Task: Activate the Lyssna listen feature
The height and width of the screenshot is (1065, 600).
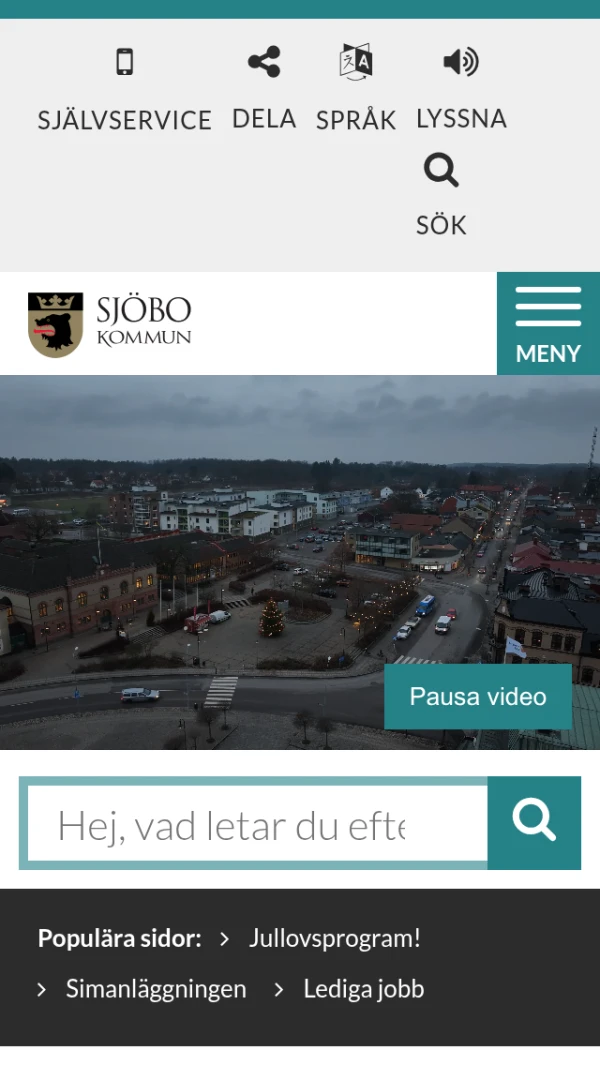Action: 461,90
